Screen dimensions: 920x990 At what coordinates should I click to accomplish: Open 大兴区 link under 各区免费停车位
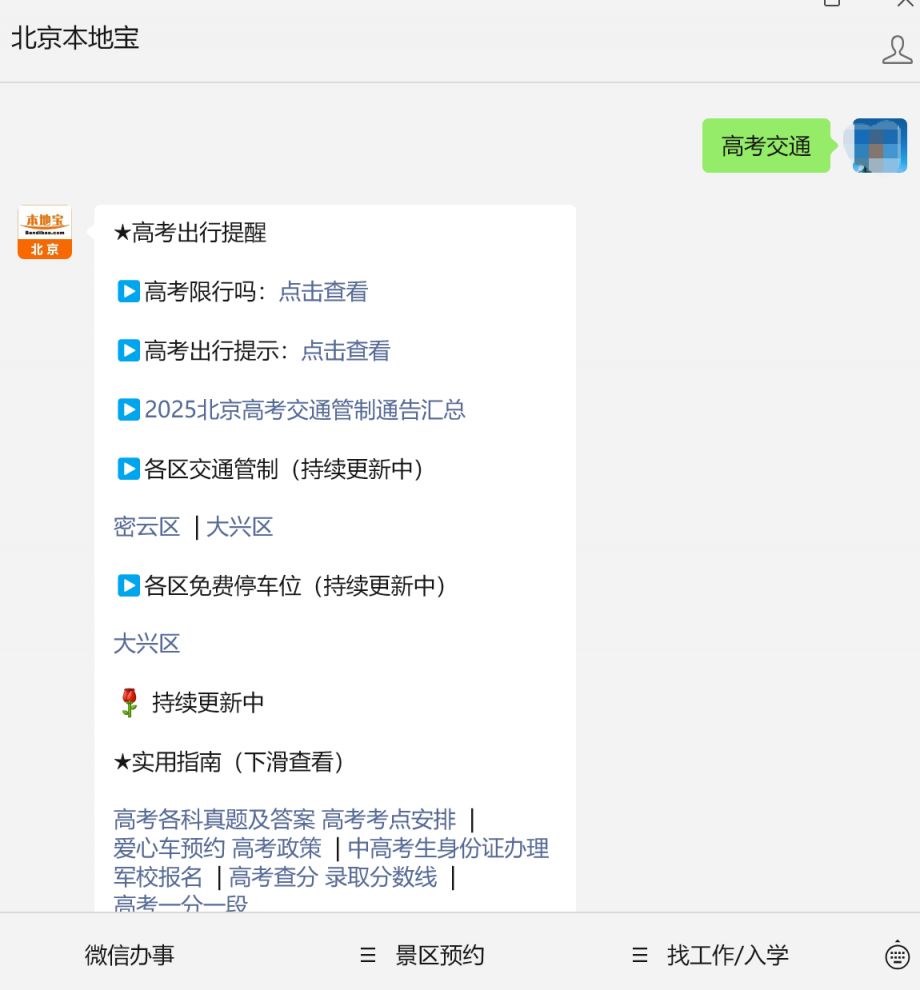[147, 644]
